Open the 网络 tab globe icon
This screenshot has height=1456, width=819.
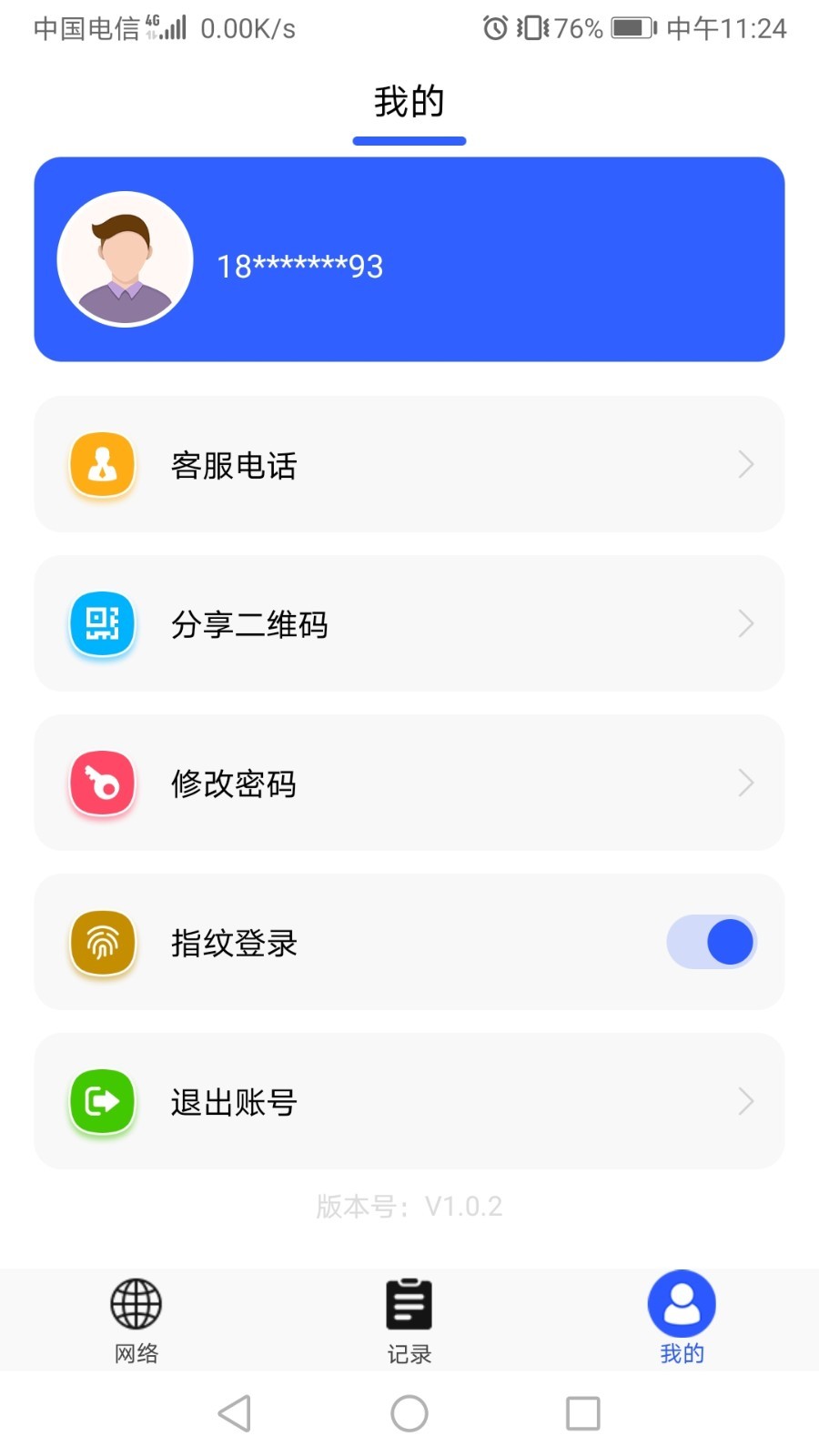(135, 1303)
